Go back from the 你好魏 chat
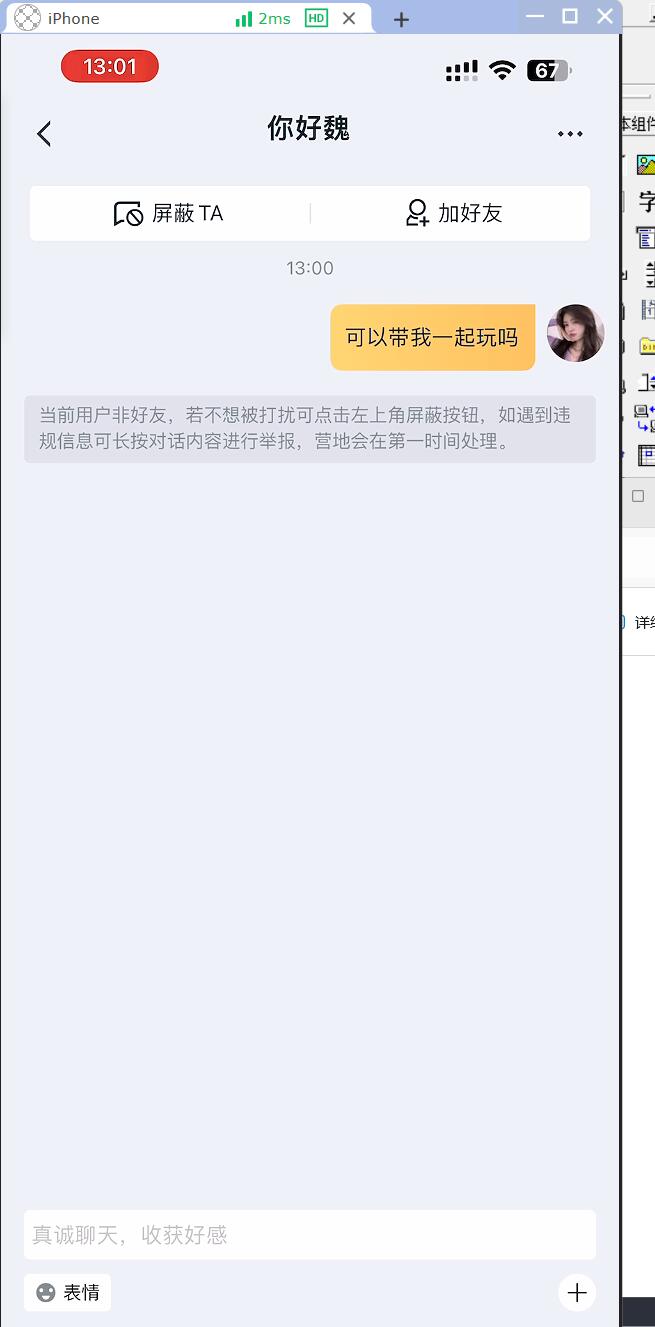The width and height of the screenshot is (655, 1327). click(44, 134)
